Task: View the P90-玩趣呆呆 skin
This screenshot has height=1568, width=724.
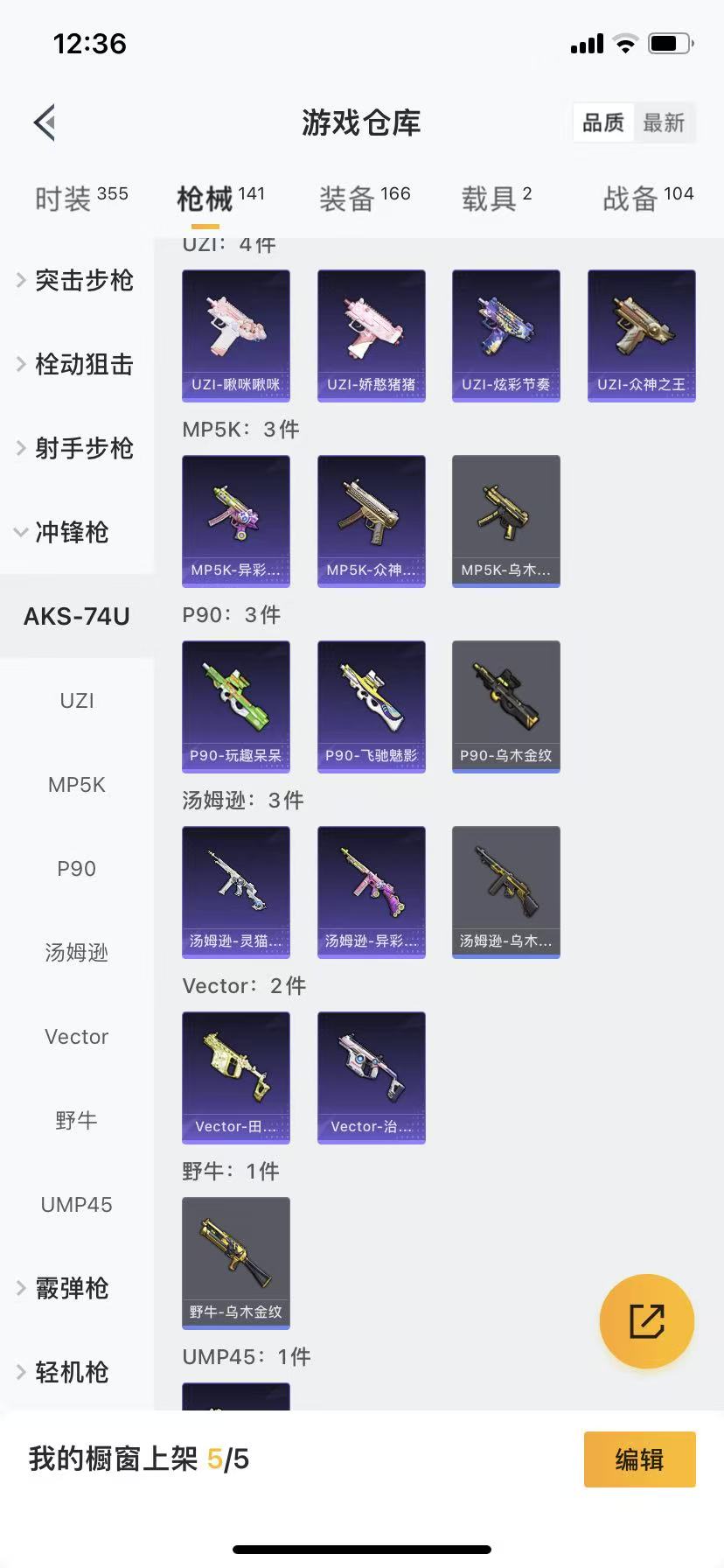Action: tap(236, 707)
